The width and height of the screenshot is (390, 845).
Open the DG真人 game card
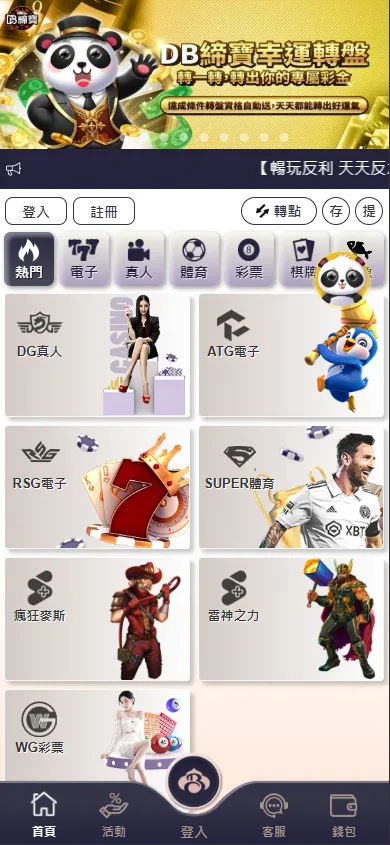coord(98,355)
